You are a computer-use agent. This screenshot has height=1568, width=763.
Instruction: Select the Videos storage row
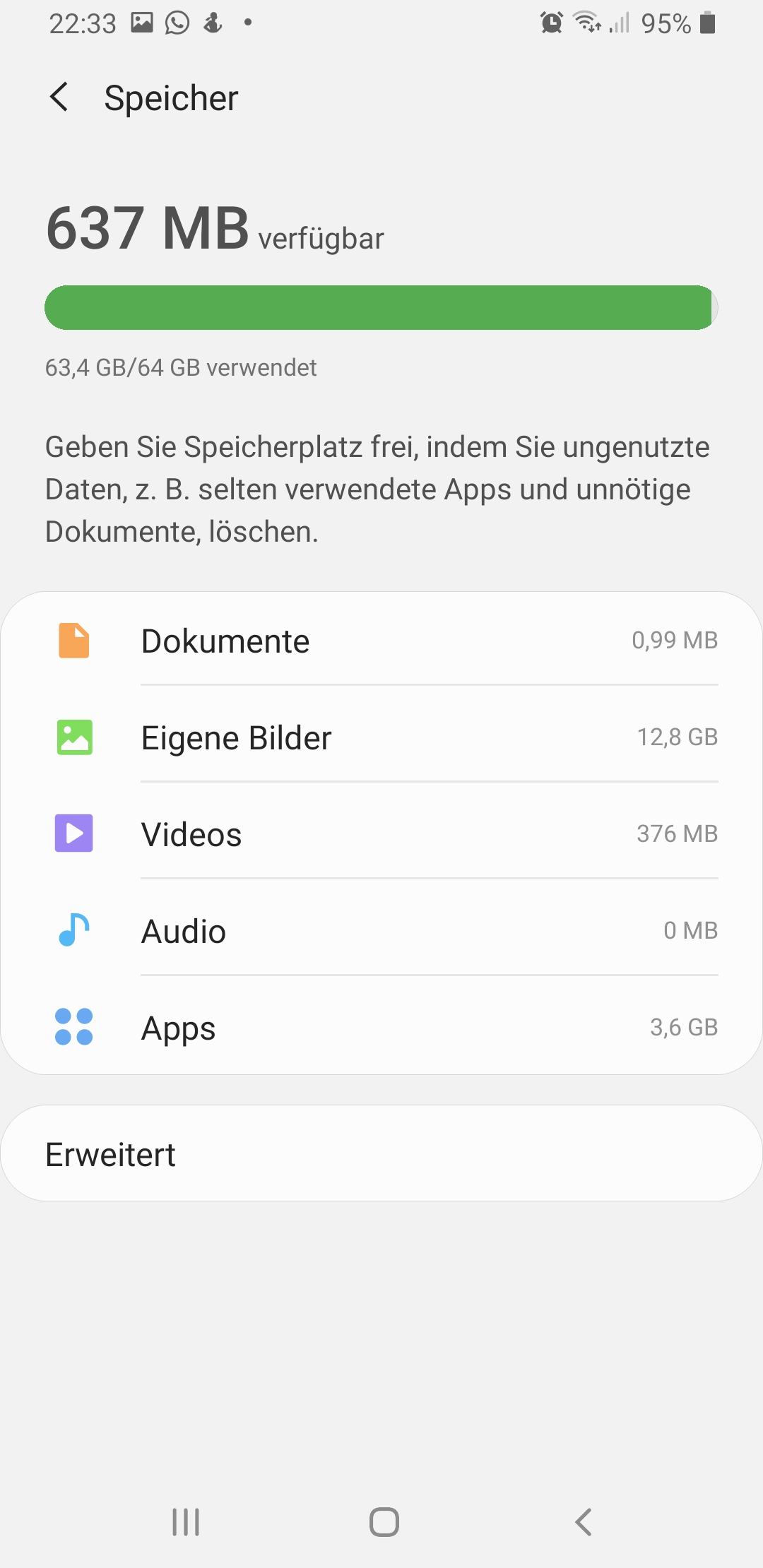click(x=381, y=834)
